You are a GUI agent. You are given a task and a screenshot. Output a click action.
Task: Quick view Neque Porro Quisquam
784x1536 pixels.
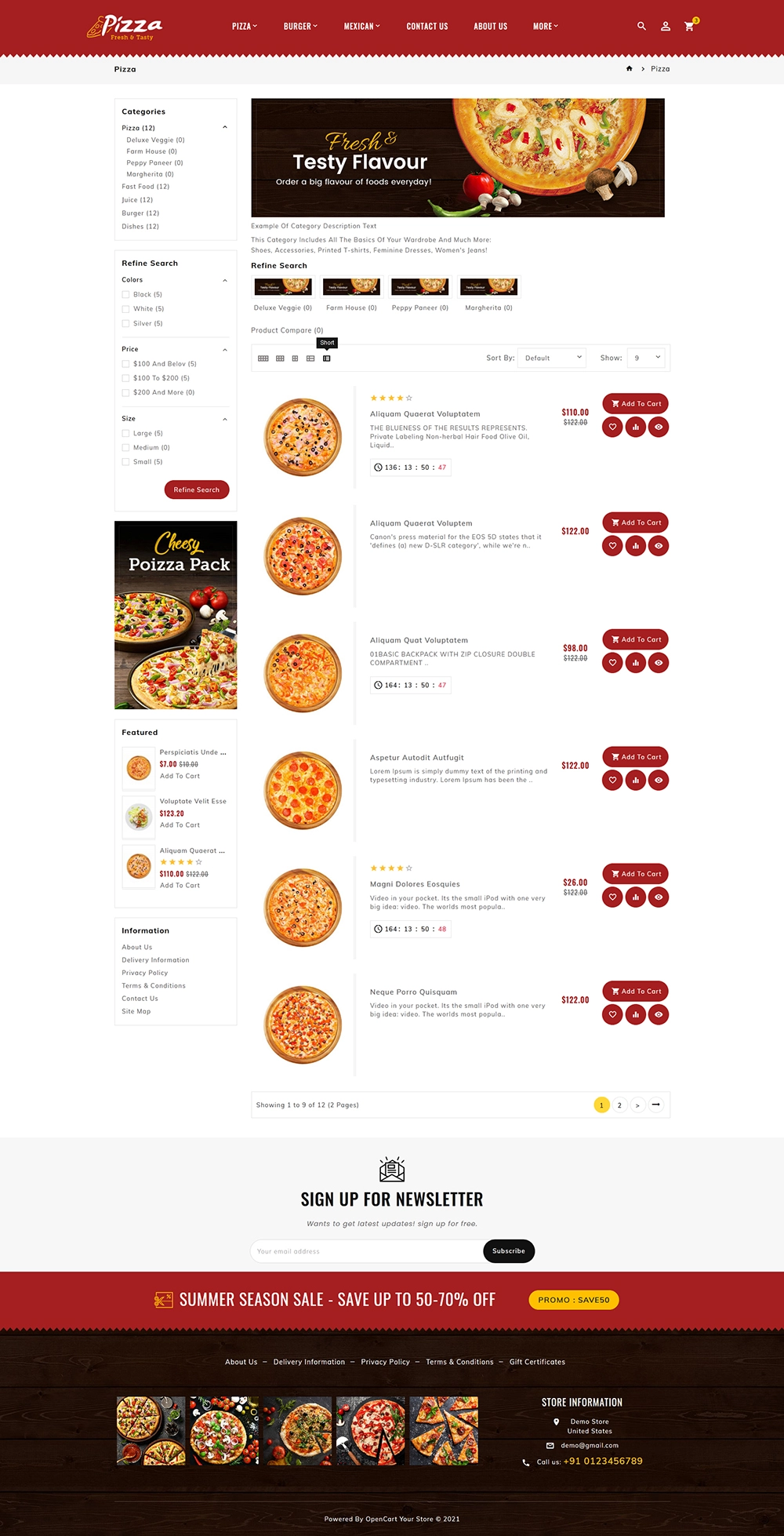(x=659, y=1015)
